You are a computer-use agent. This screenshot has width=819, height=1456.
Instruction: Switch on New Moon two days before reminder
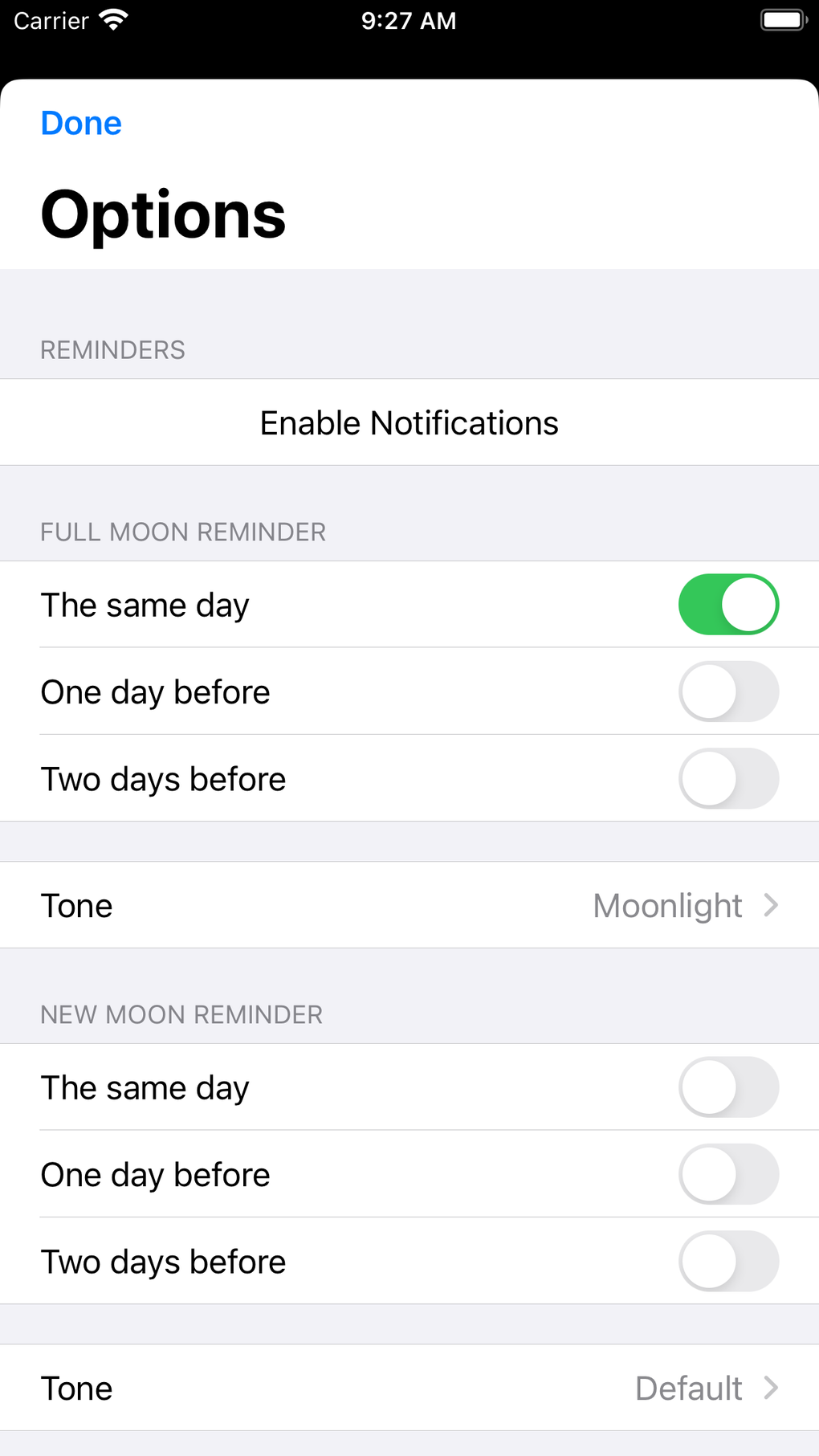click(728, 1261)
